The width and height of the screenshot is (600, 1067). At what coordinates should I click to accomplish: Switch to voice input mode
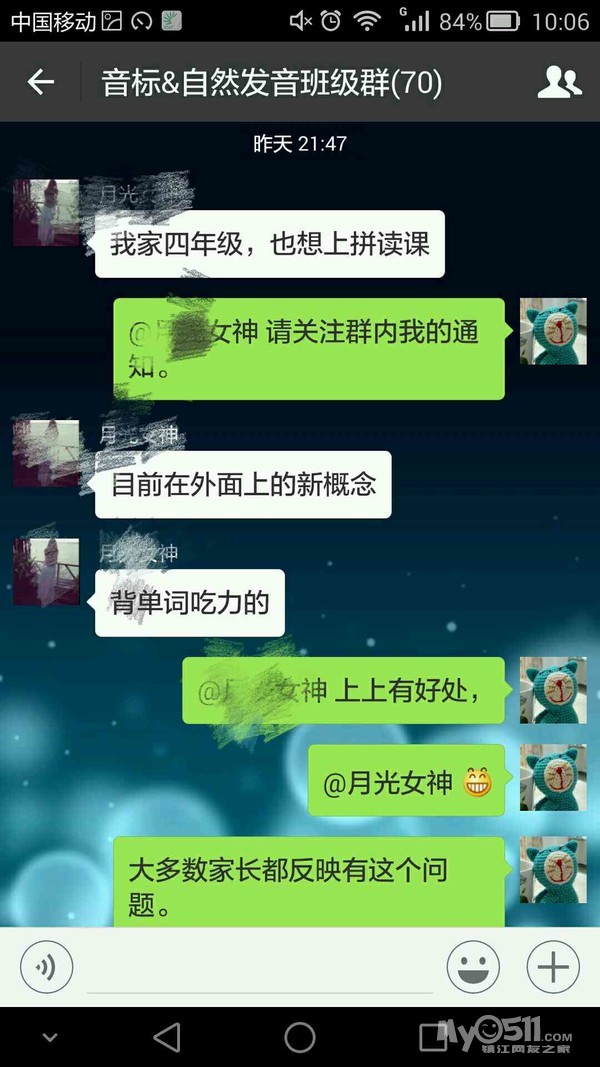(46, 966)
